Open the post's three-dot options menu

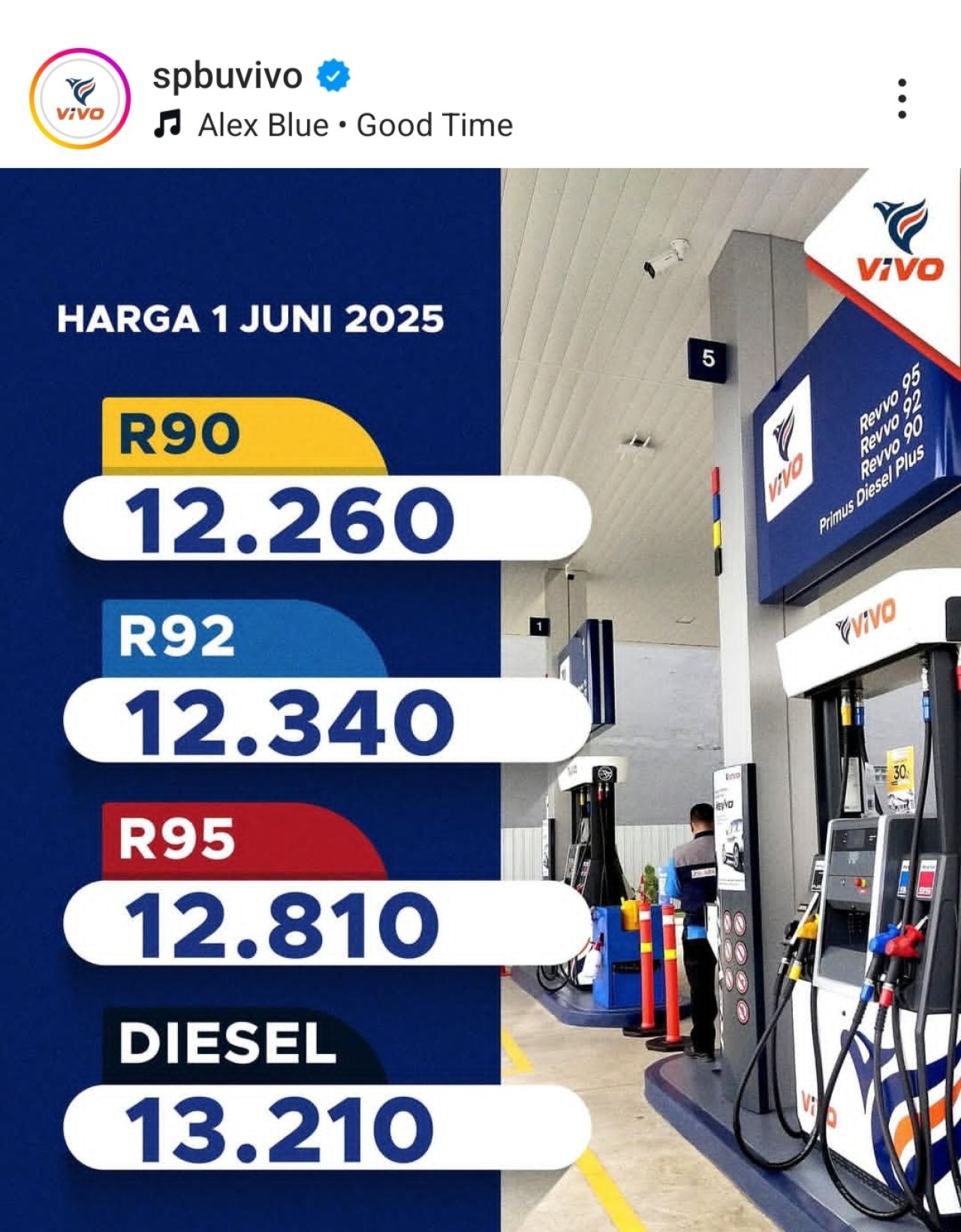coord(902,98)
